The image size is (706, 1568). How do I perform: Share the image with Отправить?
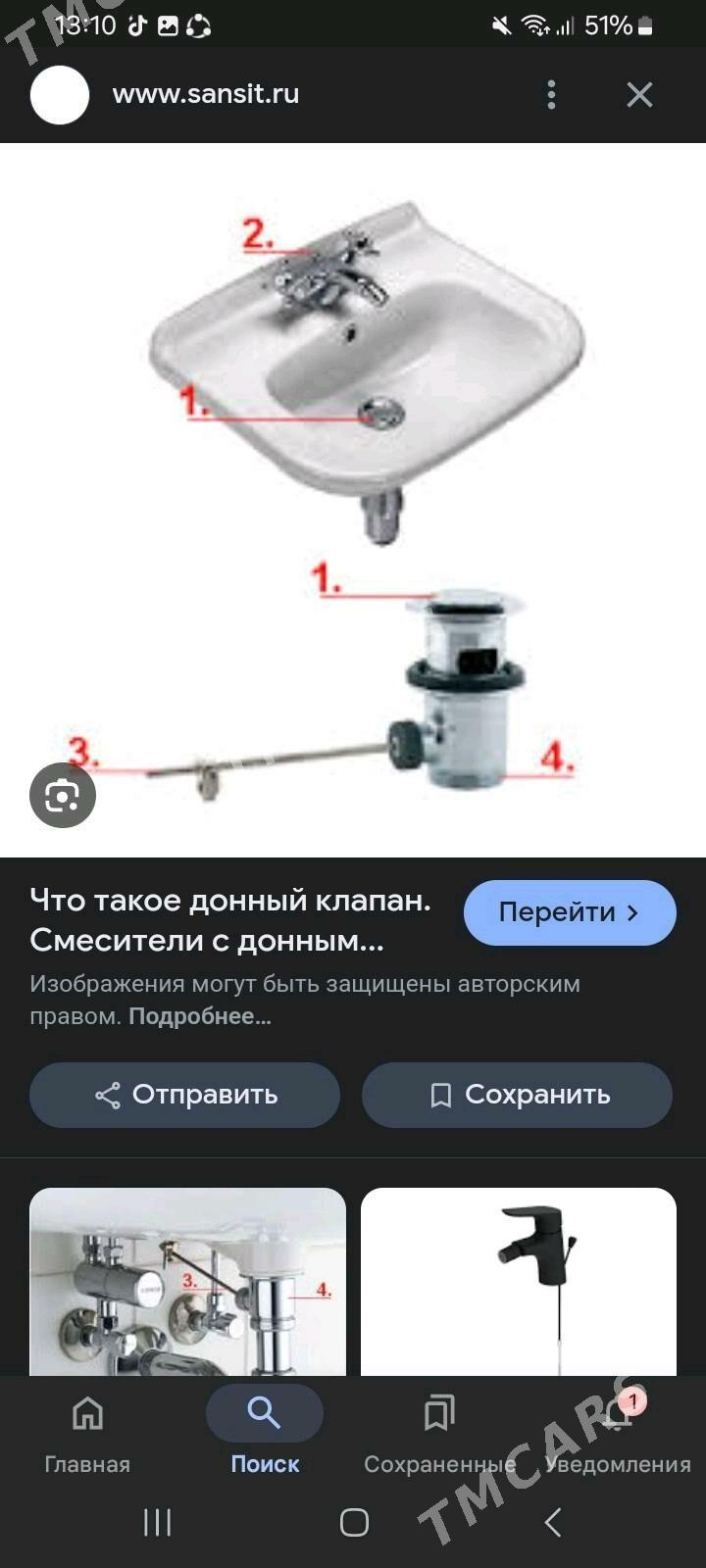(184, 1095)
